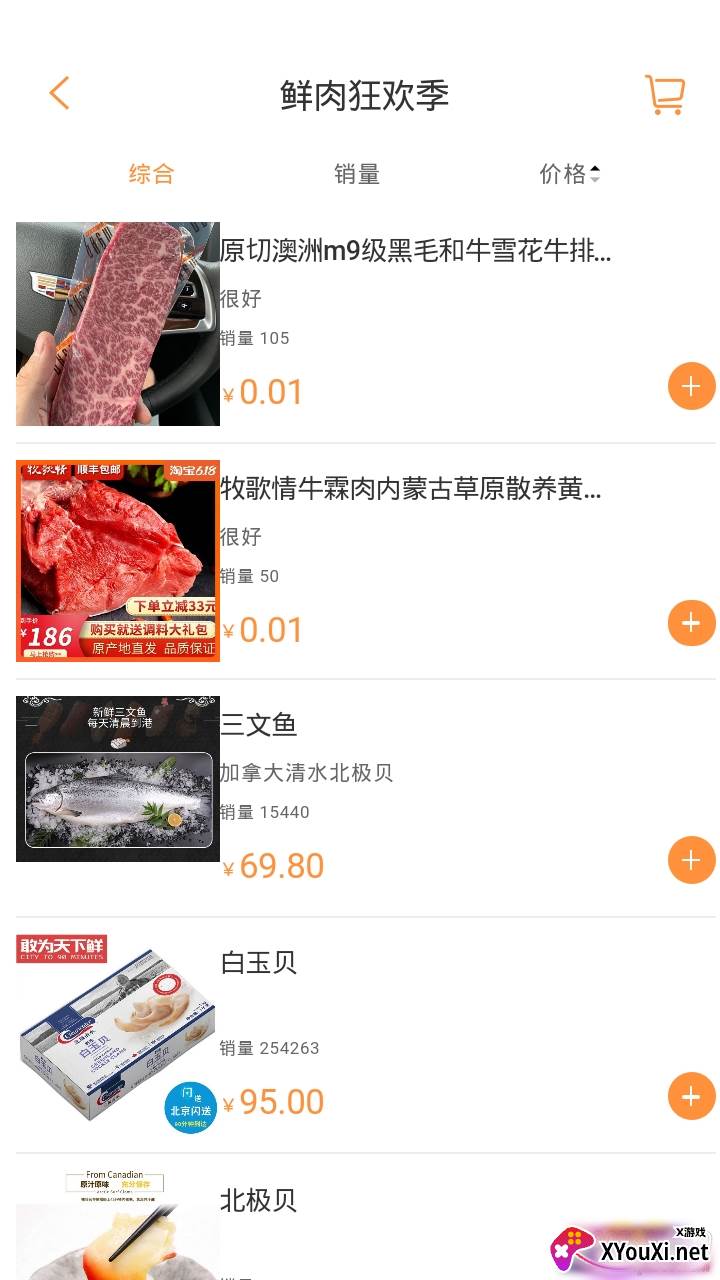Open the 北极贝 product
720x1280 pixels.
coord(259,1200)
